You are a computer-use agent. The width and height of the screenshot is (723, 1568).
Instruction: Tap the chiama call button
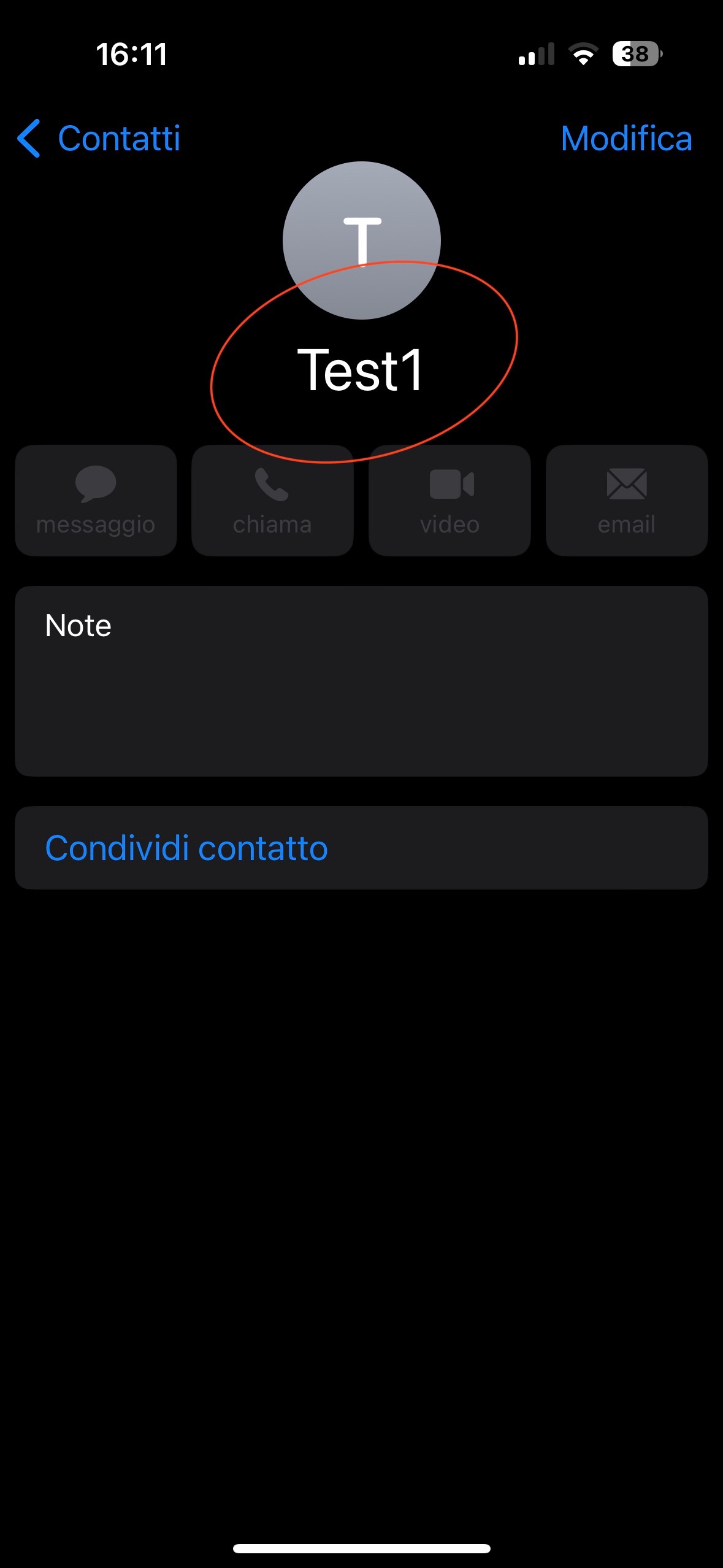tap(272, 501)
